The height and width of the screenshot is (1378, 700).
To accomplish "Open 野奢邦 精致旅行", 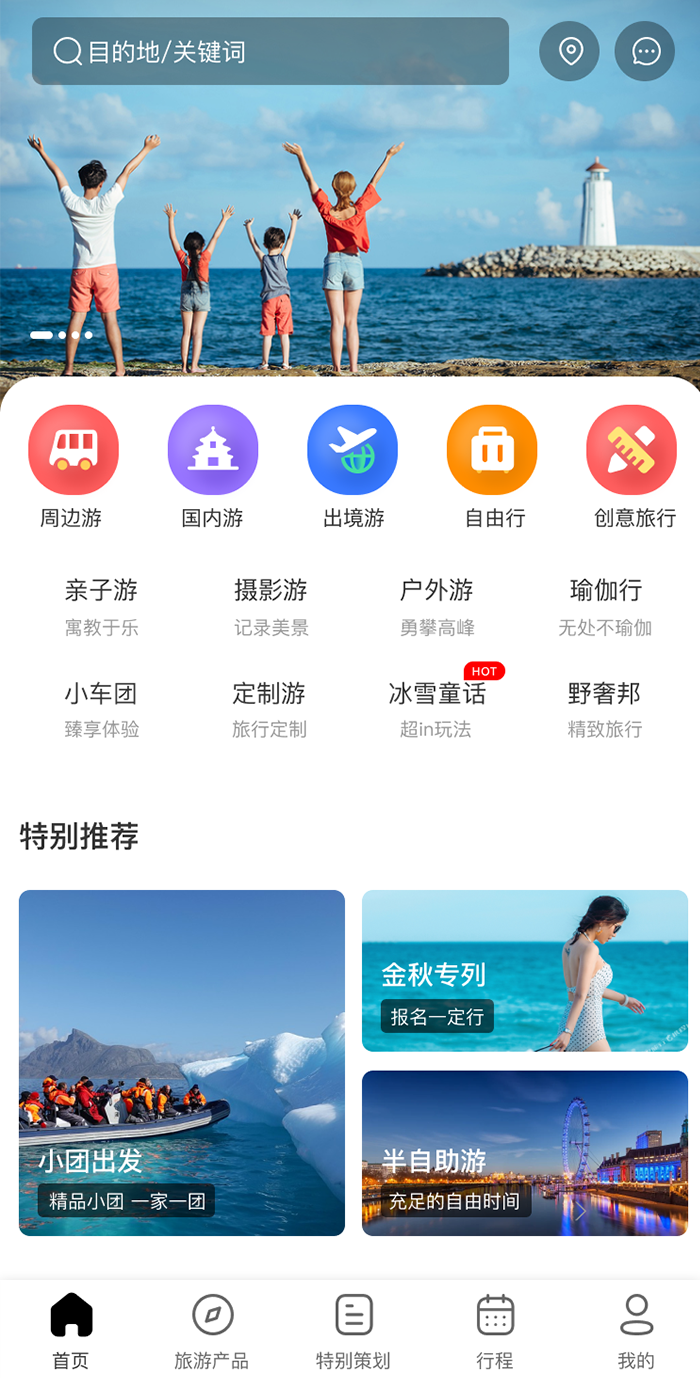I will (604, 709).
